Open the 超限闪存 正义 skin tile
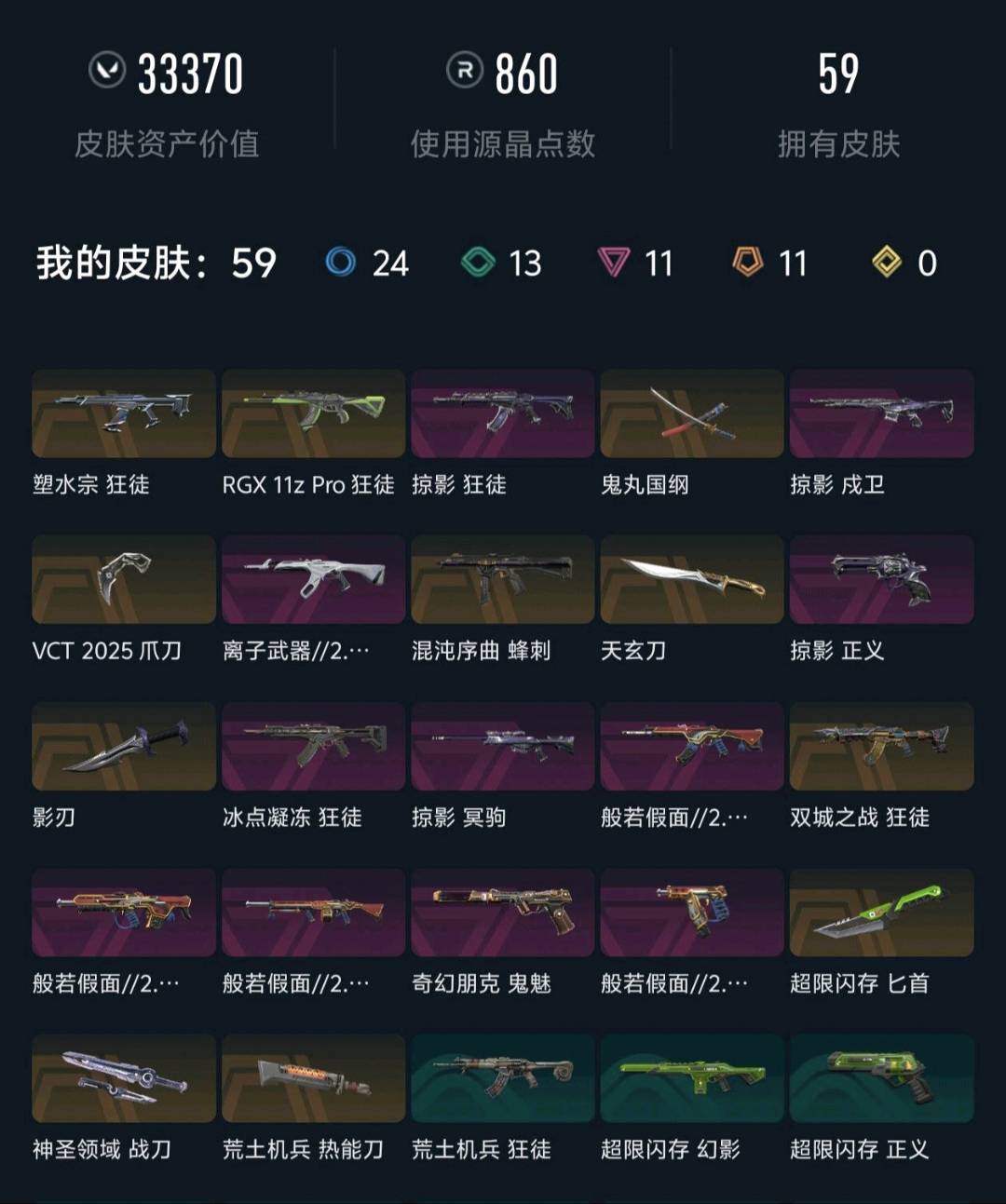1006x1204 pixels. coord(882,1078)
